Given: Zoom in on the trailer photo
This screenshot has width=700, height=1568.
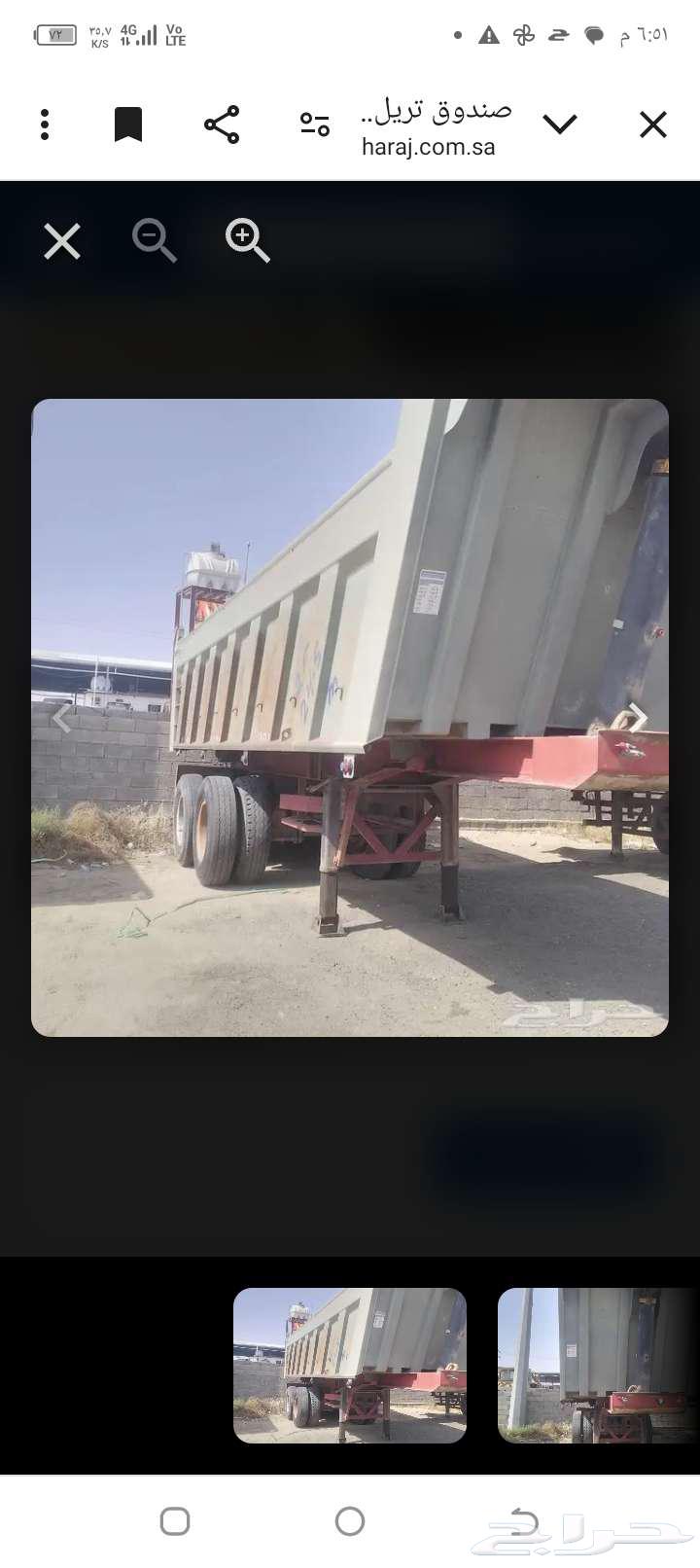Looking at the screenshot, I should 247,240.
